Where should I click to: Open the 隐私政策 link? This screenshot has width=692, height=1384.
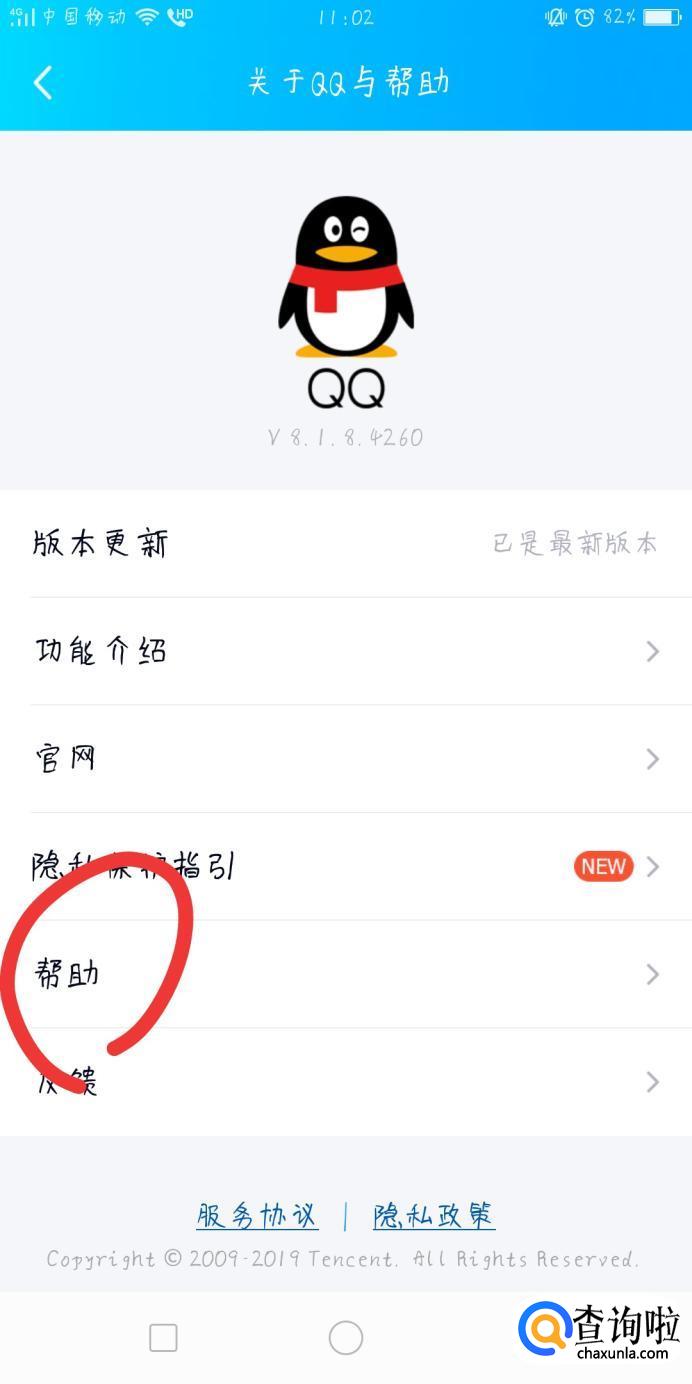click(x=434, y=1216)
